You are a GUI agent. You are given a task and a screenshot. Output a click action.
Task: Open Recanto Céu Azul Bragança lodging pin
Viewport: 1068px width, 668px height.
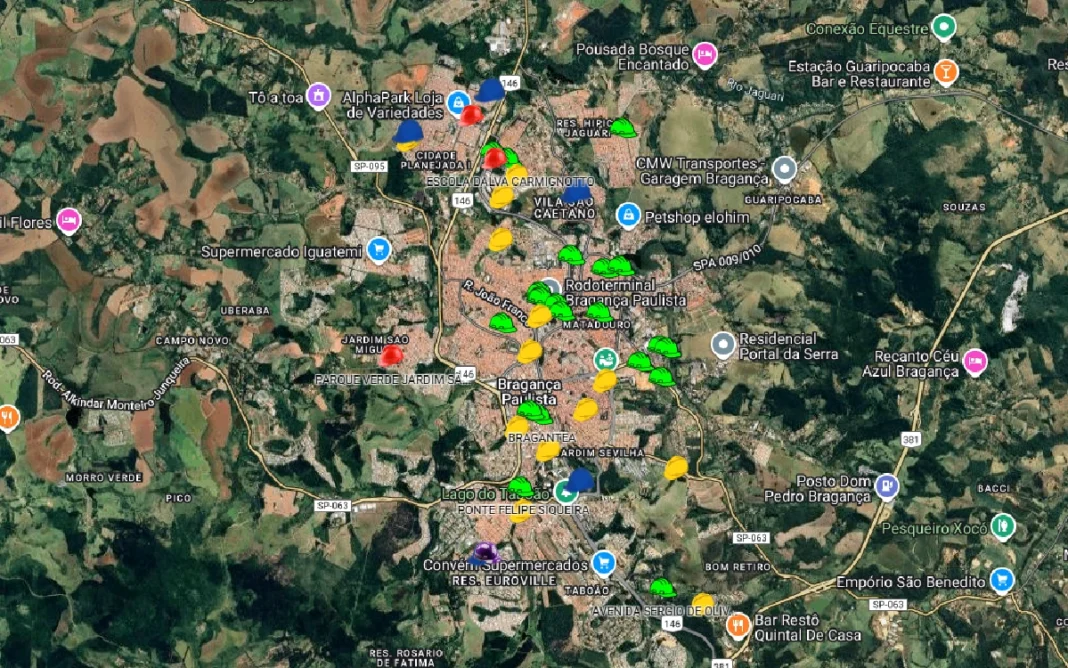(975, 362)
